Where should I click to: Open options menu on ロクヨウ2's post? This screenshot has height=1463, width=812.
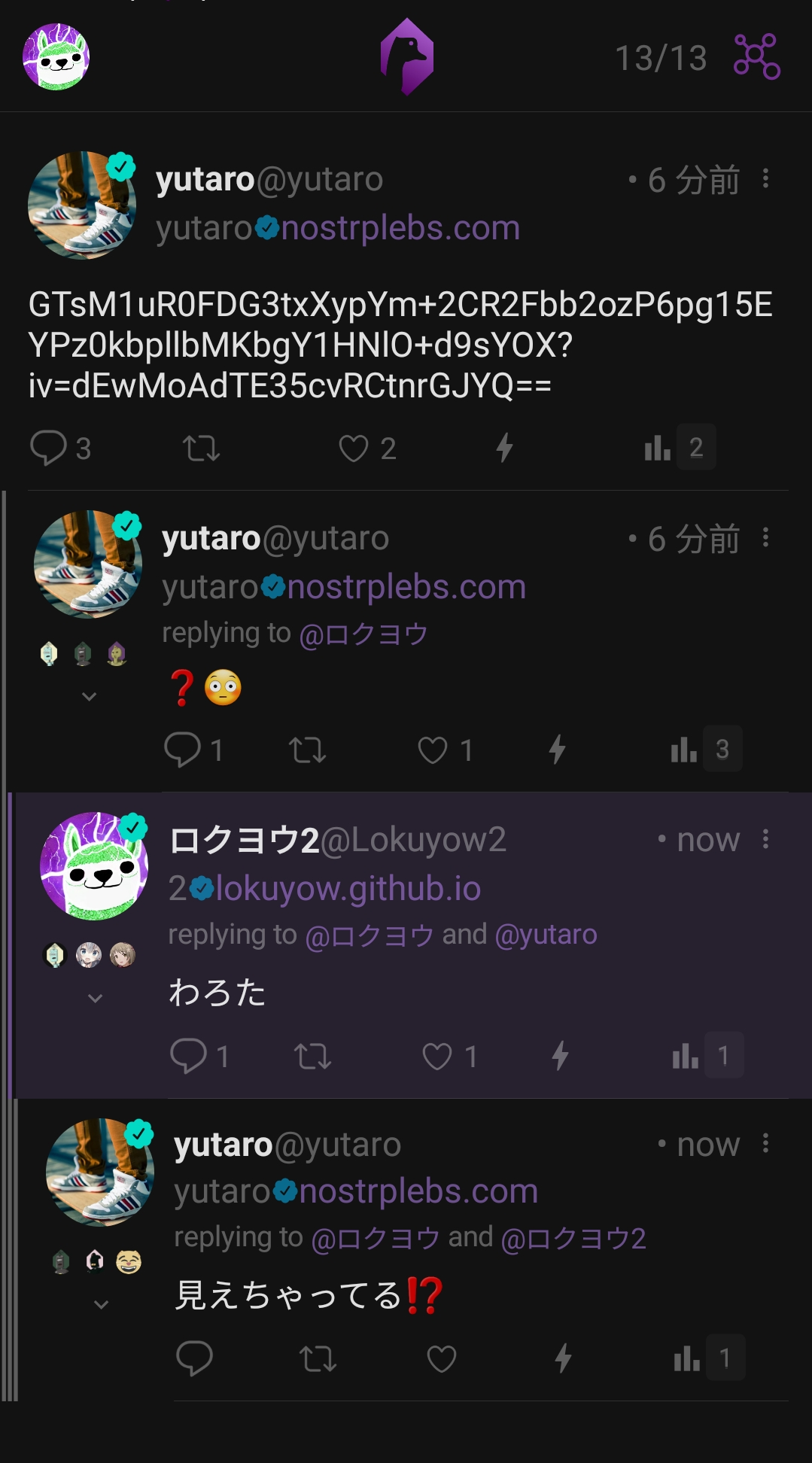[765, 839]
